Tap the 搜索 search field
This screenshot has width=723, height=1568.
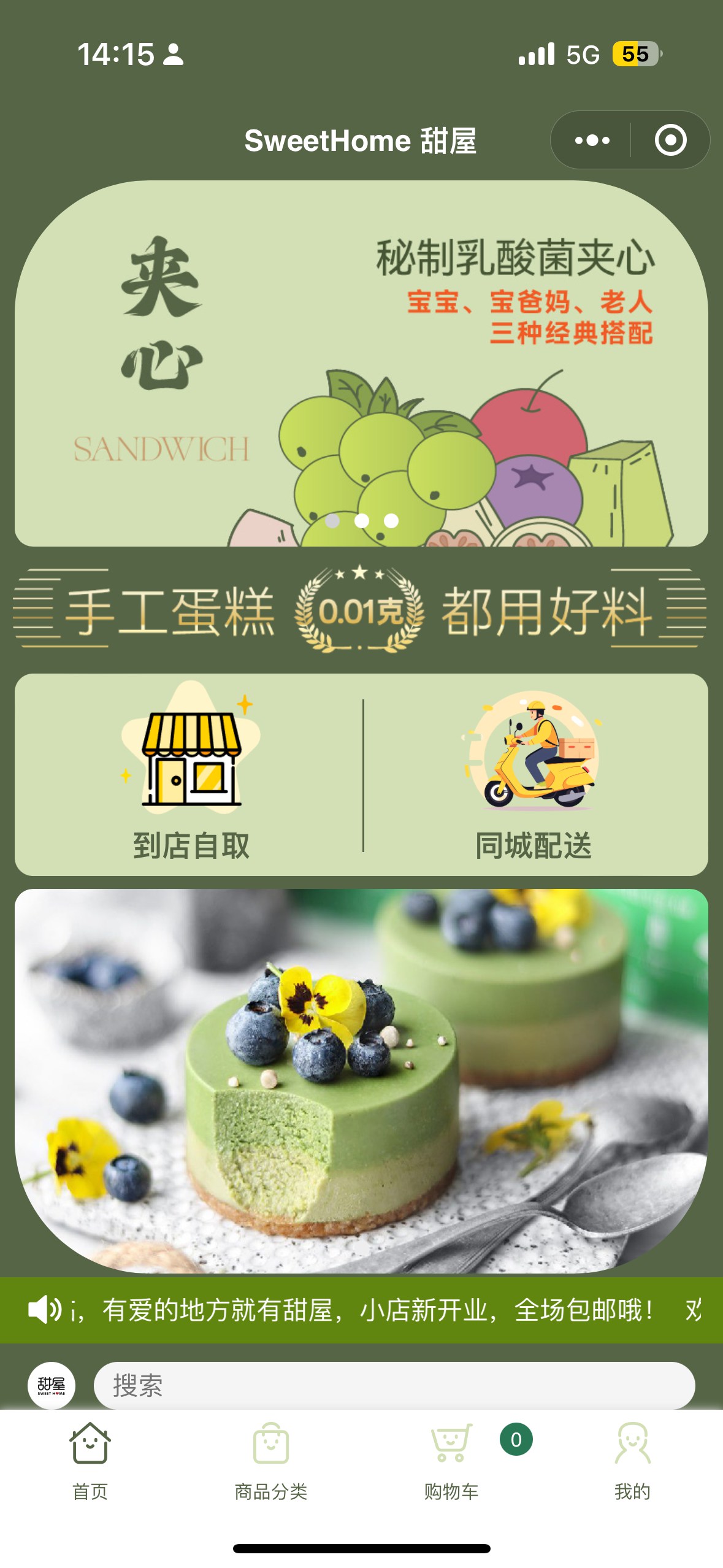click(x=394, y=1385)
